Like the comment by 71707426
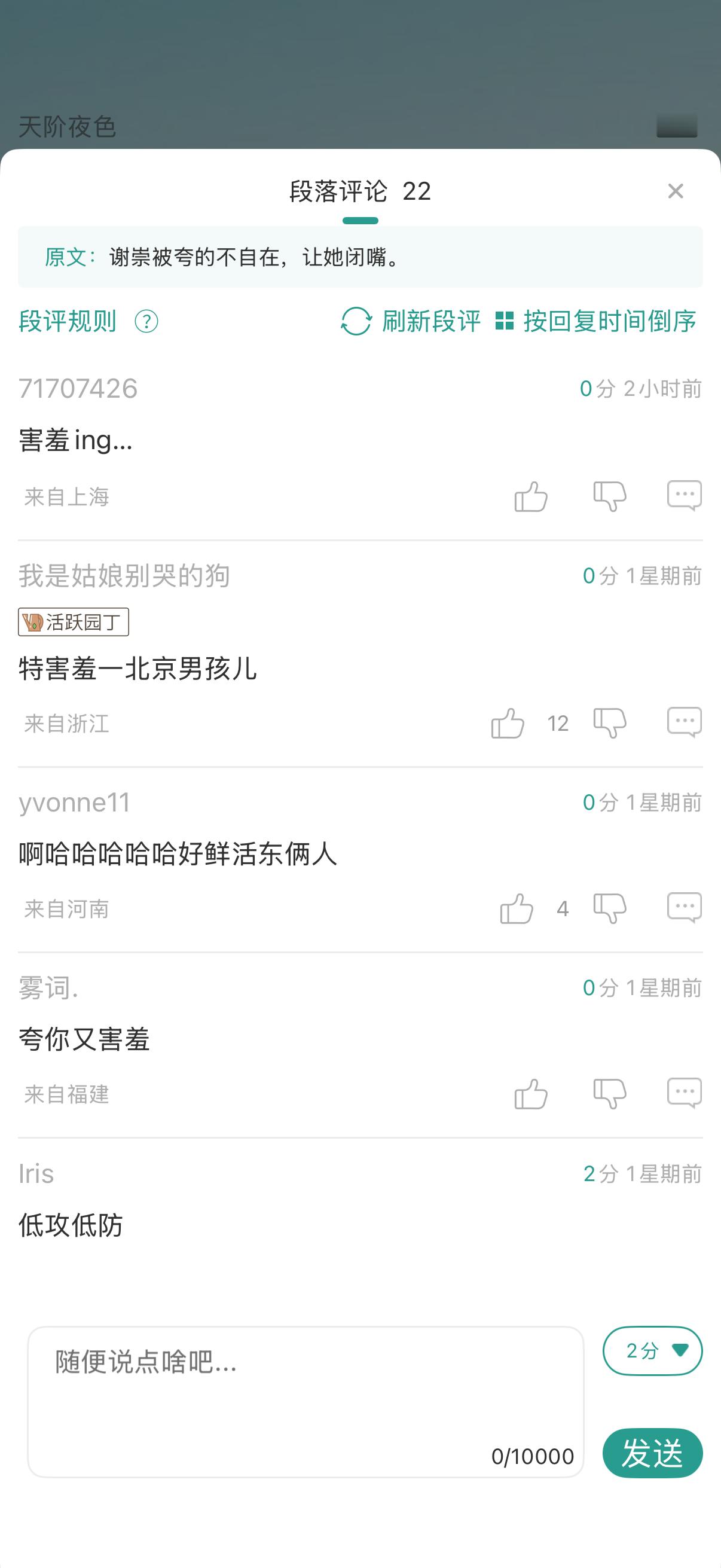The height and width of the screenshot is (1568, 721). (x=530, y=496)
